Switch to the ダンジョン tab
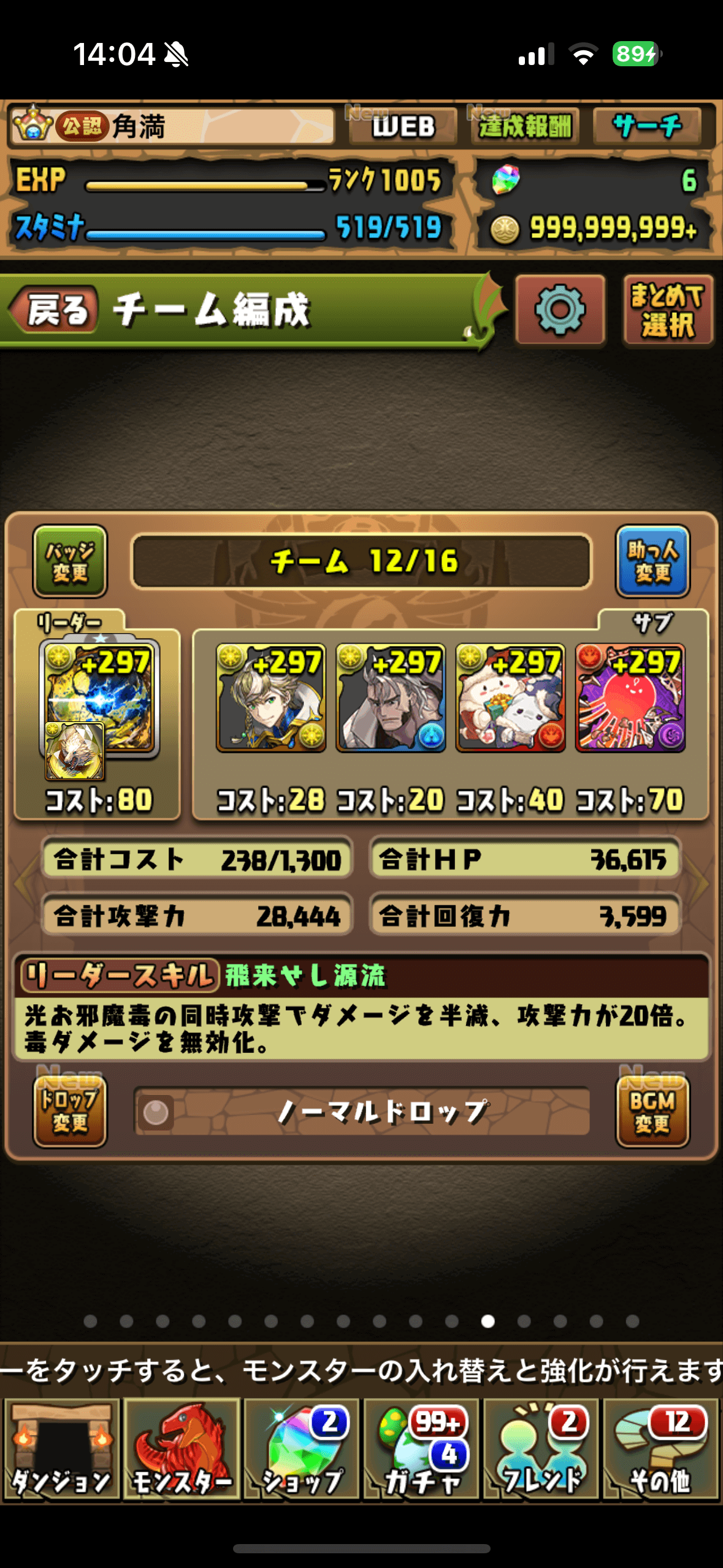Viewport: 723px width, 1568px height. (61, 1449)
